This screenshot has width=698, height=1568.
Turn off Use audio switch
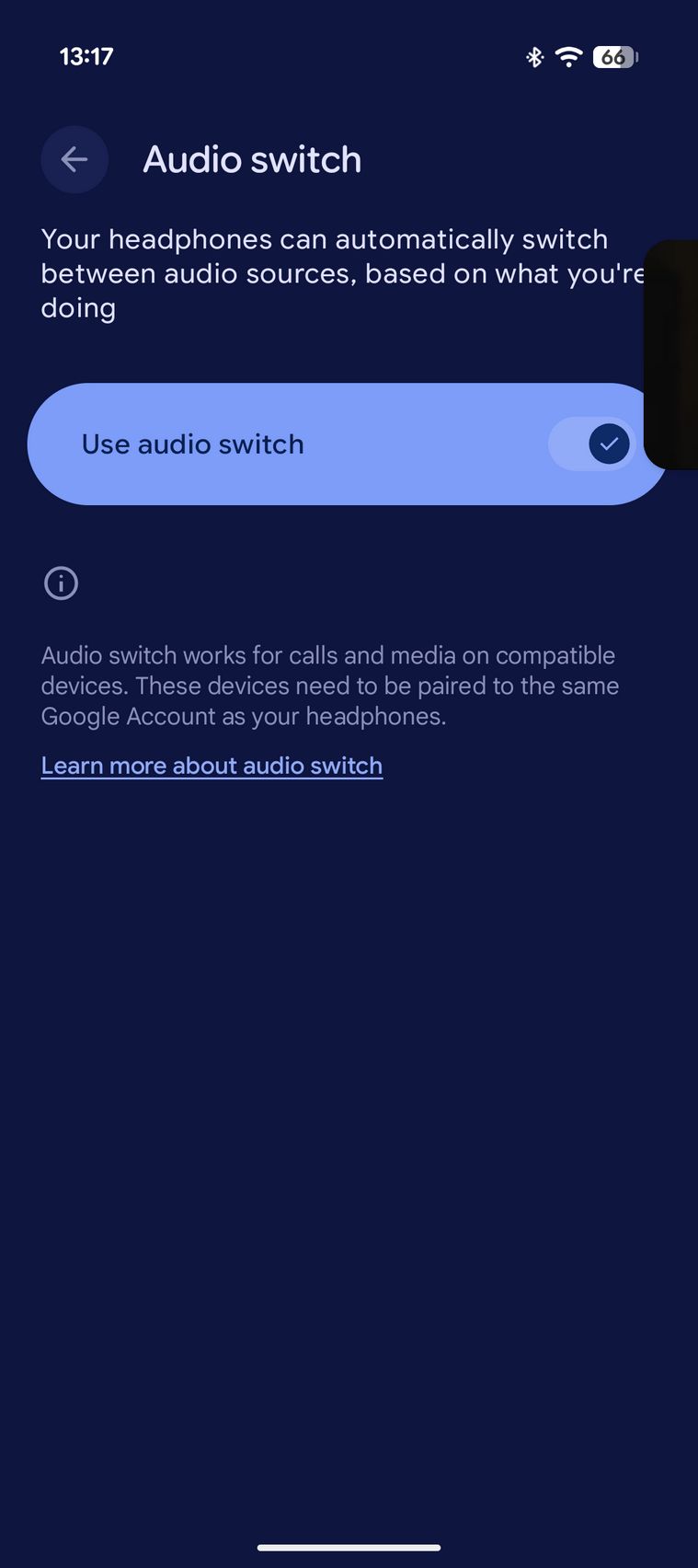pos(592,444)
